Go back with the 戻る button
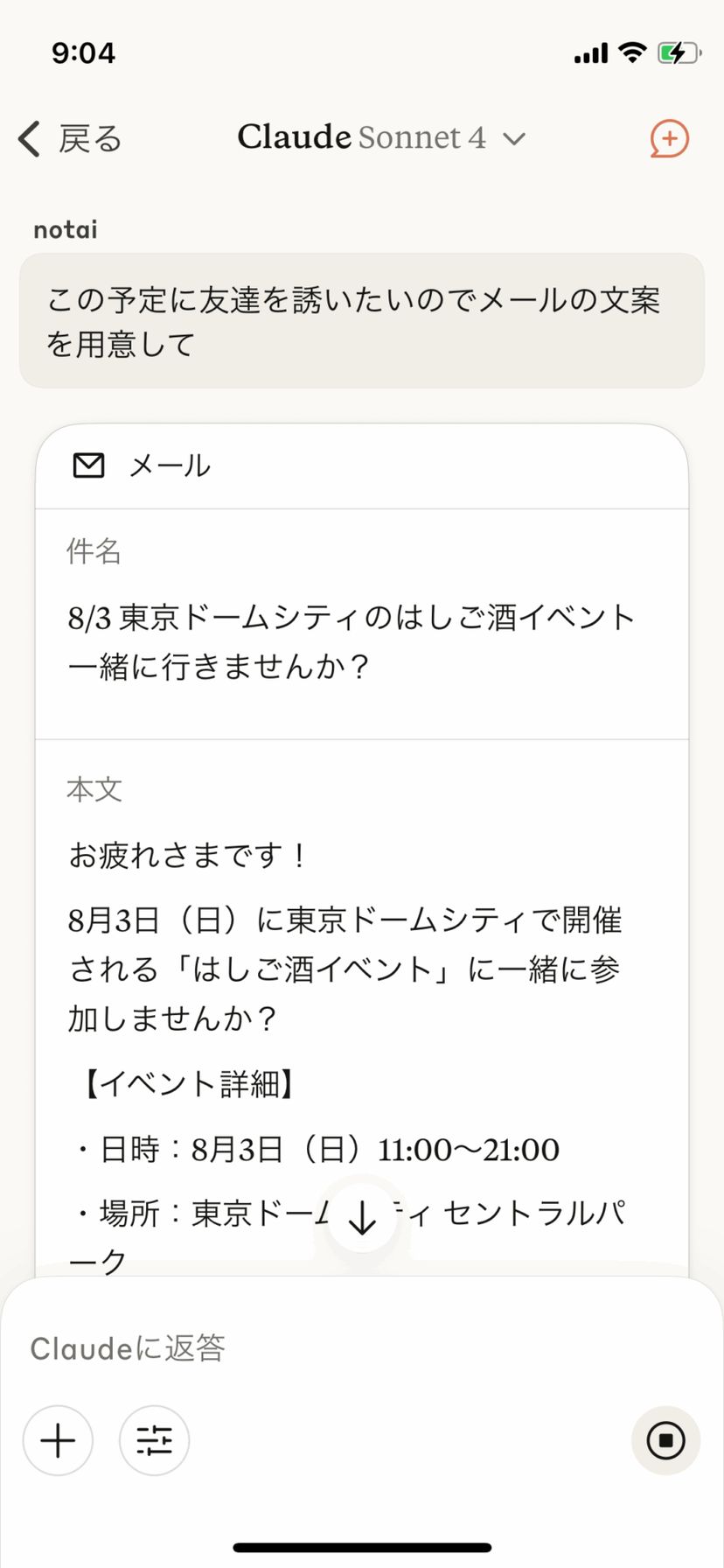 click(70, 139)
